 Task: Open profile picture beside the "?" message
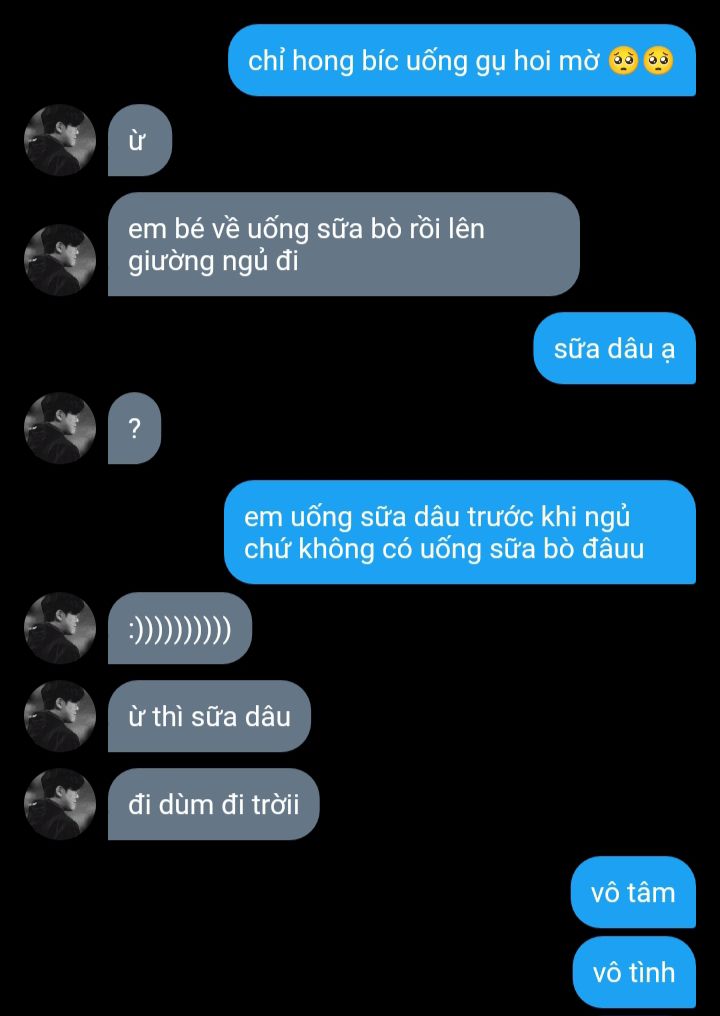(60, 428)
